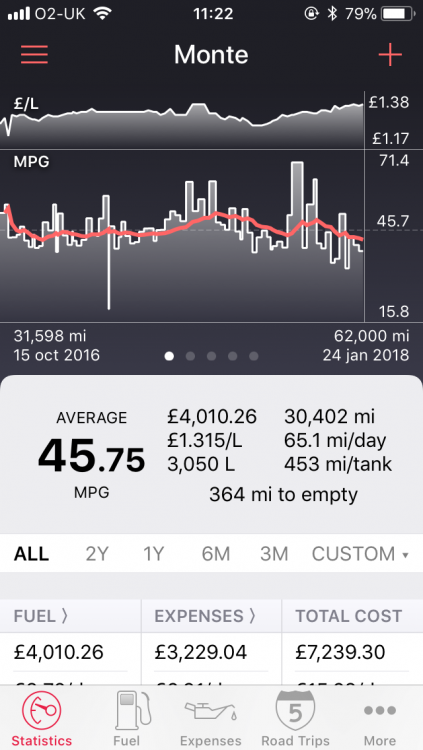
Task: Open the CUSTOM range dropdown
Action: pos(360,554)
